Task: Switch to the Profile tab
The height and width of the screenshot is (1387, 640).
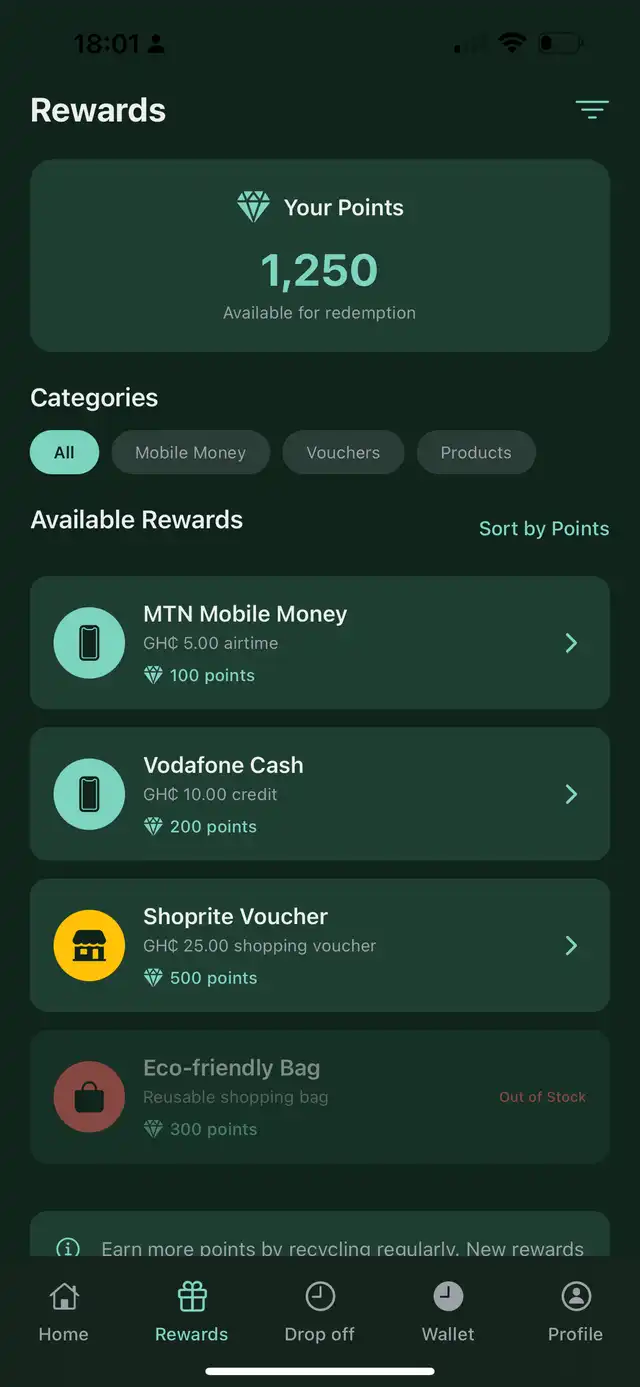Action: [576, 1312]
